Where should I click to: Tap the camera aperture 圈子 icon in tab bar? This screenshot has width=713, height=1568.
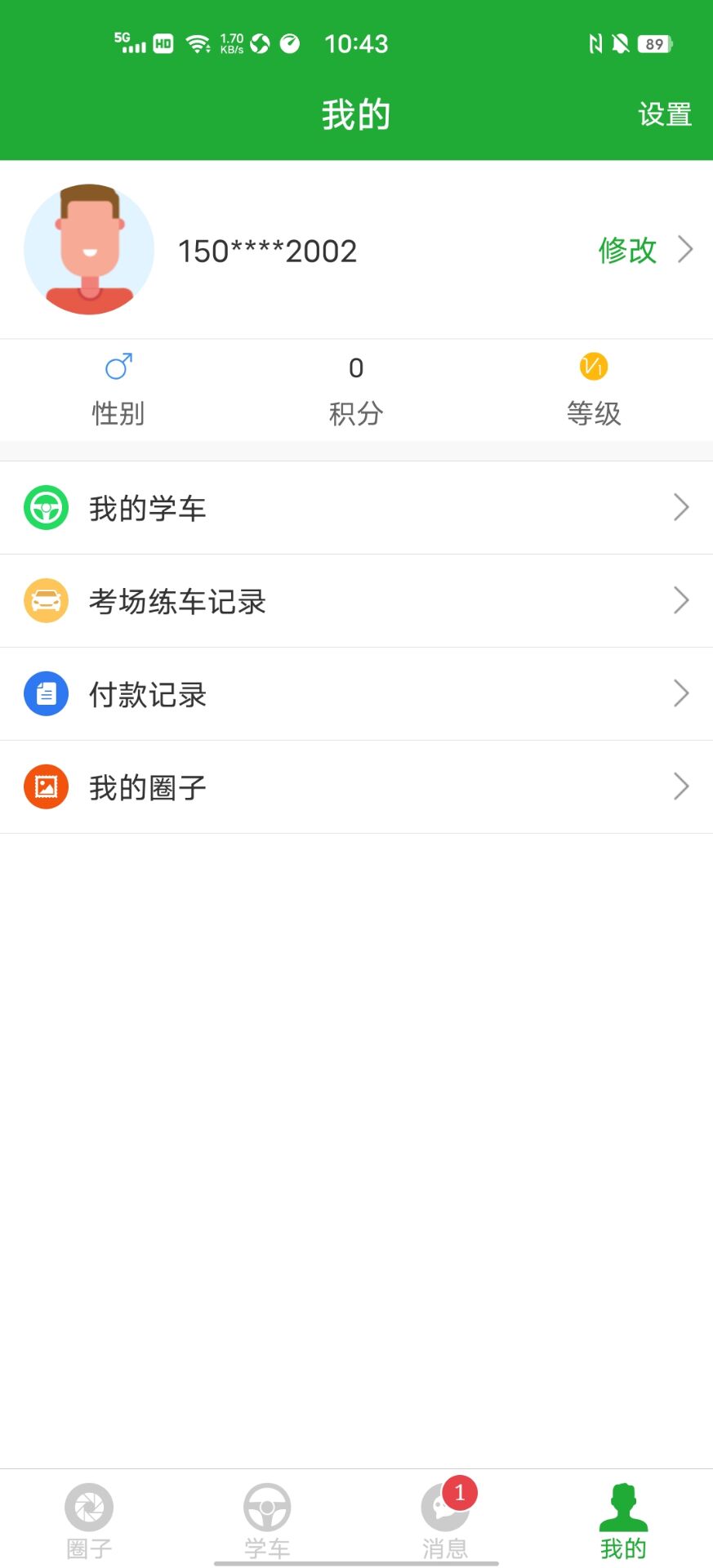pos(88,1505)
